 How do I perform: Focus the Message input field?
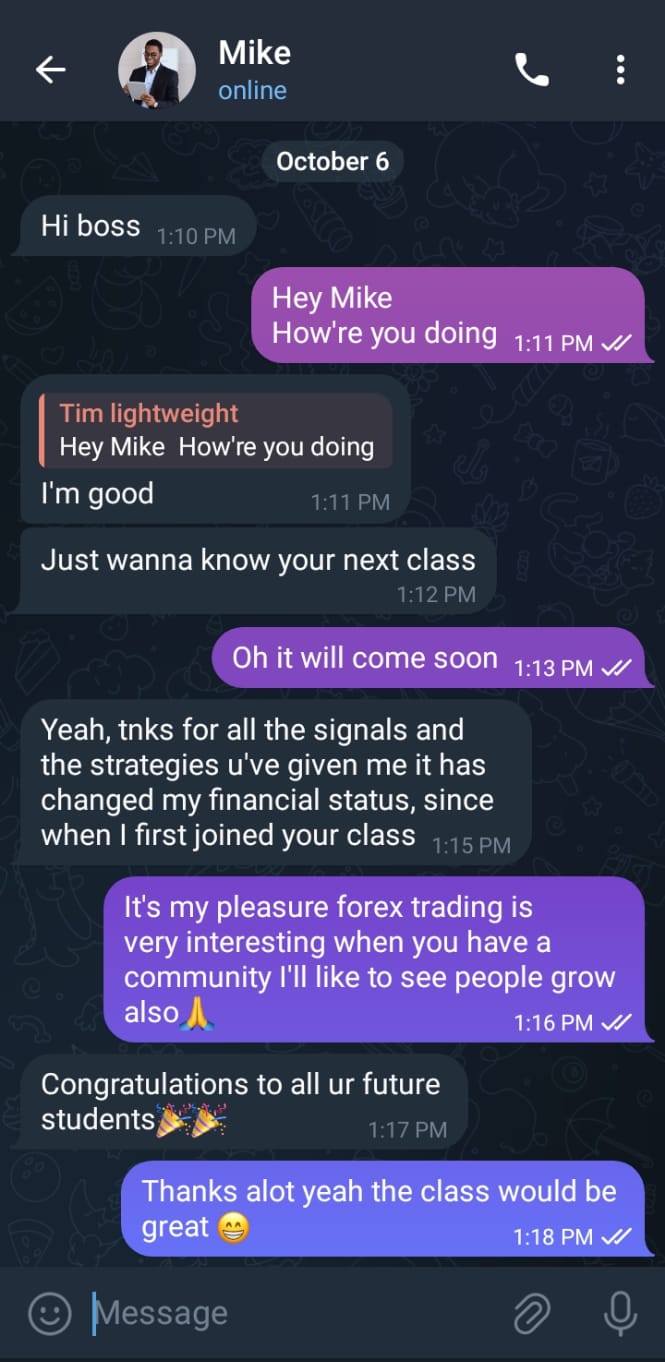click(290, 1312)
